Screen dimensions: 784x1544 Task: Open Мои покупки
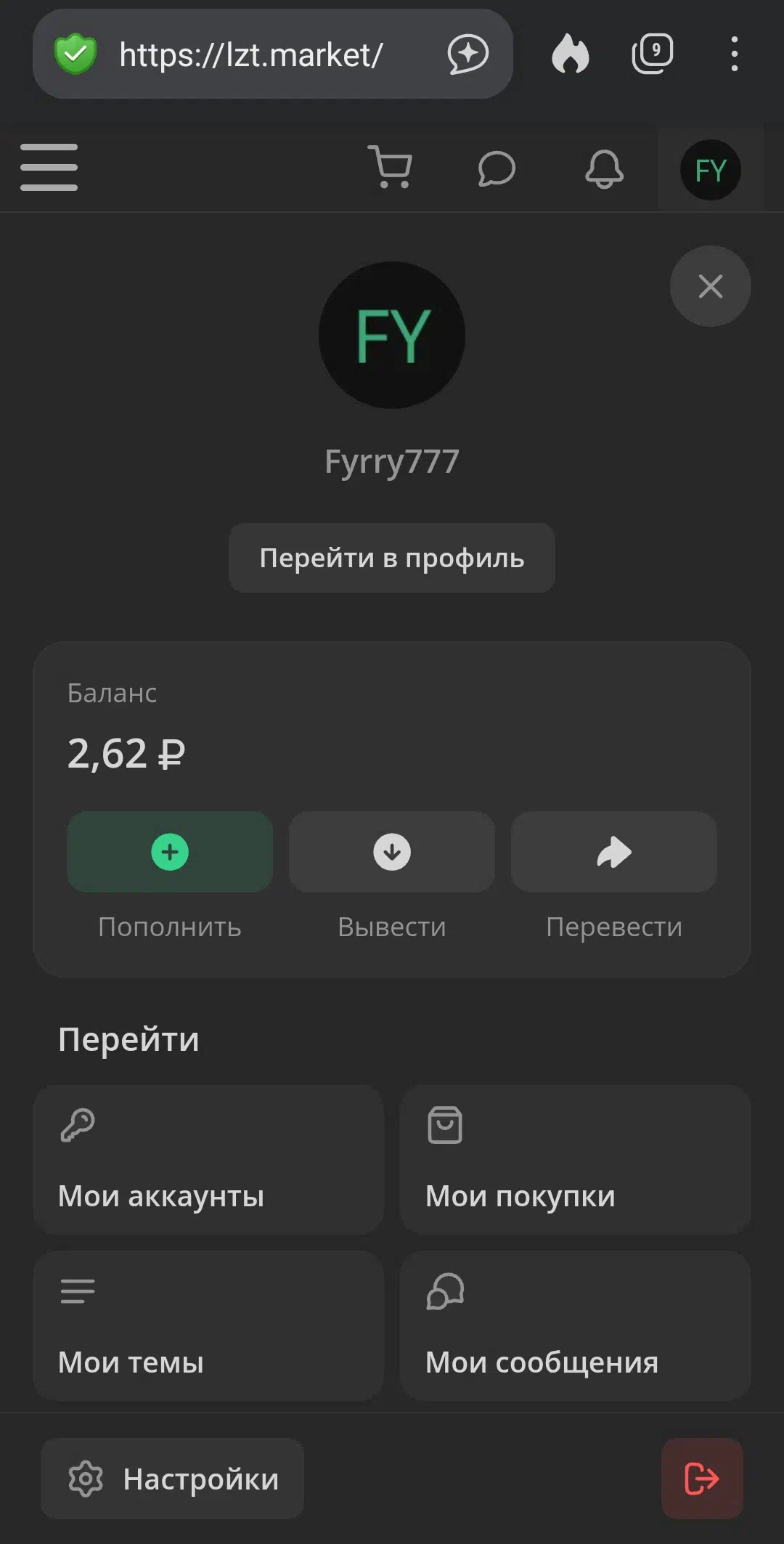575,1160
